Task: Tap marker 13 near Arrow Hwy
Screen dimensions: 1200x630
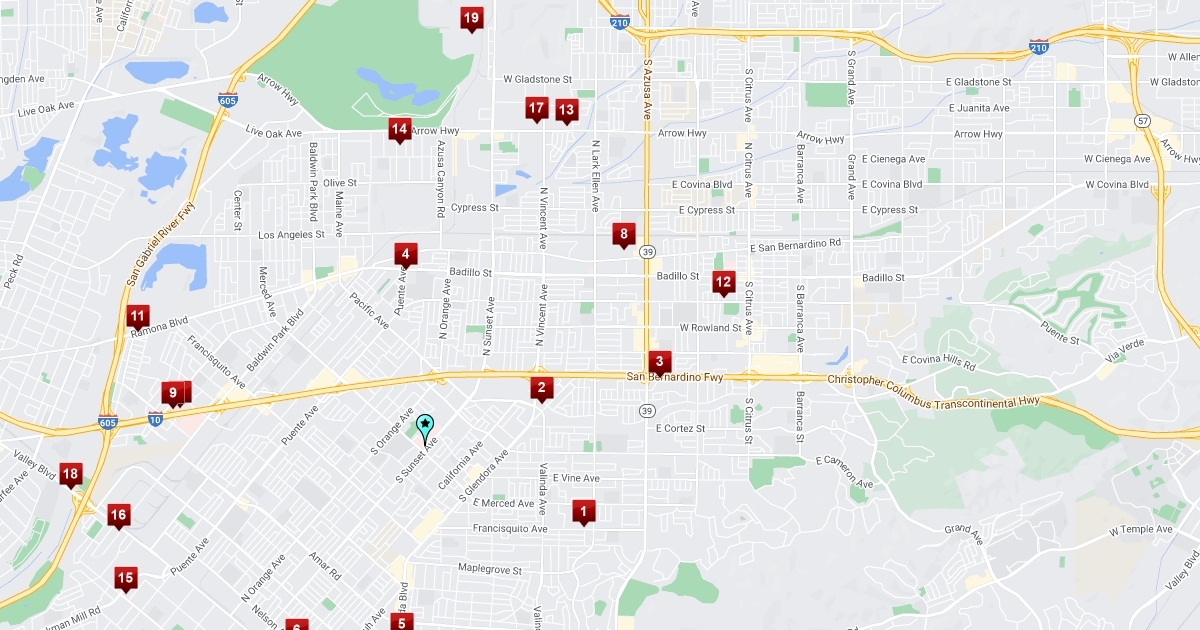Action: [x=567, y=109]
